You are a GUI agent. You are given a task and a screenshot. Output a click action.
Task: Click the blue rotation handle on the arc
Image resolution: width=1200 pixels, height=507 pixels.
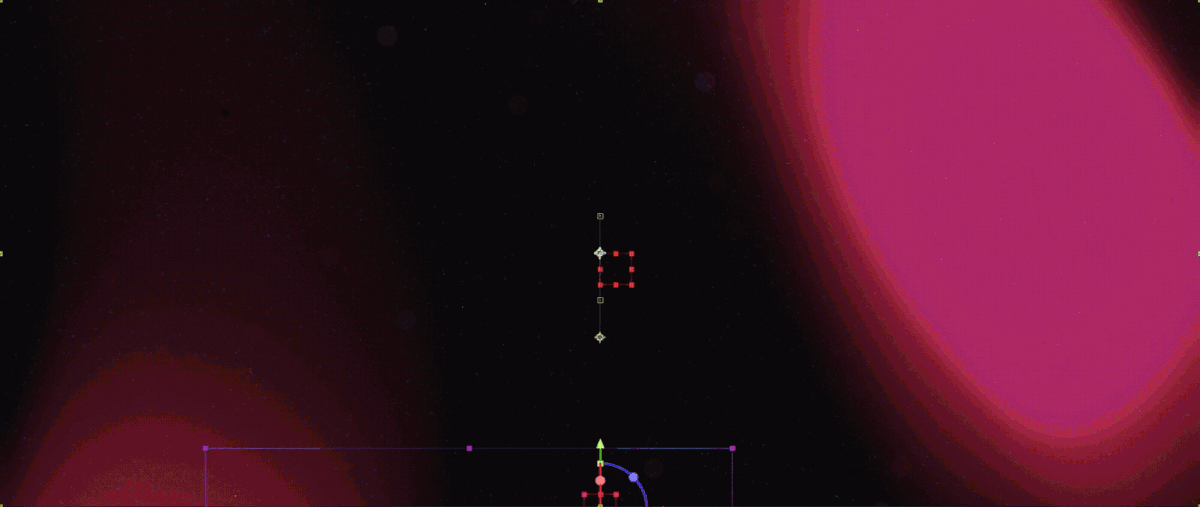click(633, 477)
